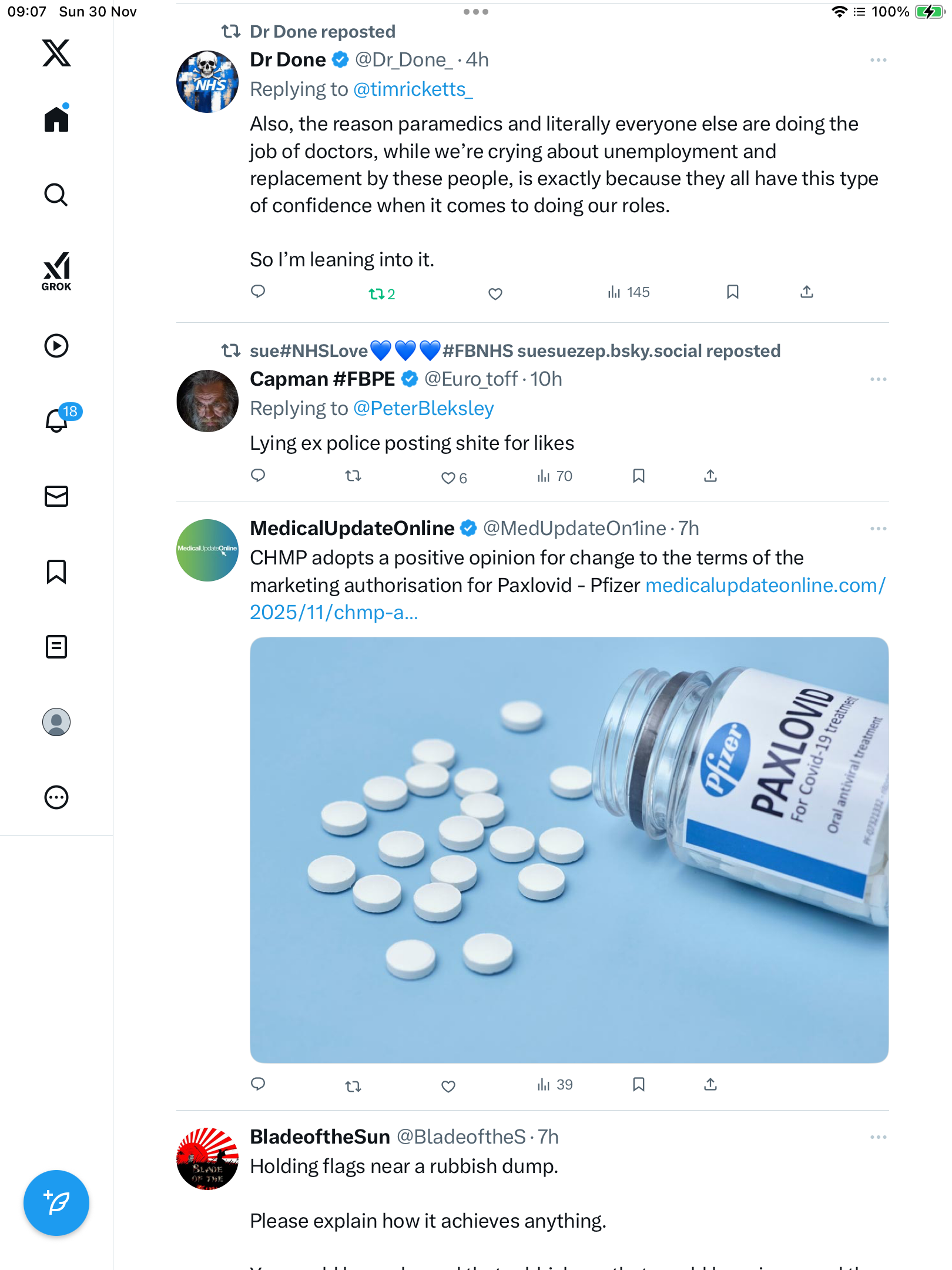Viewport: 952px width, 1270px height.
Task: Open the notifications bell
Action: [x=56, y=420]
